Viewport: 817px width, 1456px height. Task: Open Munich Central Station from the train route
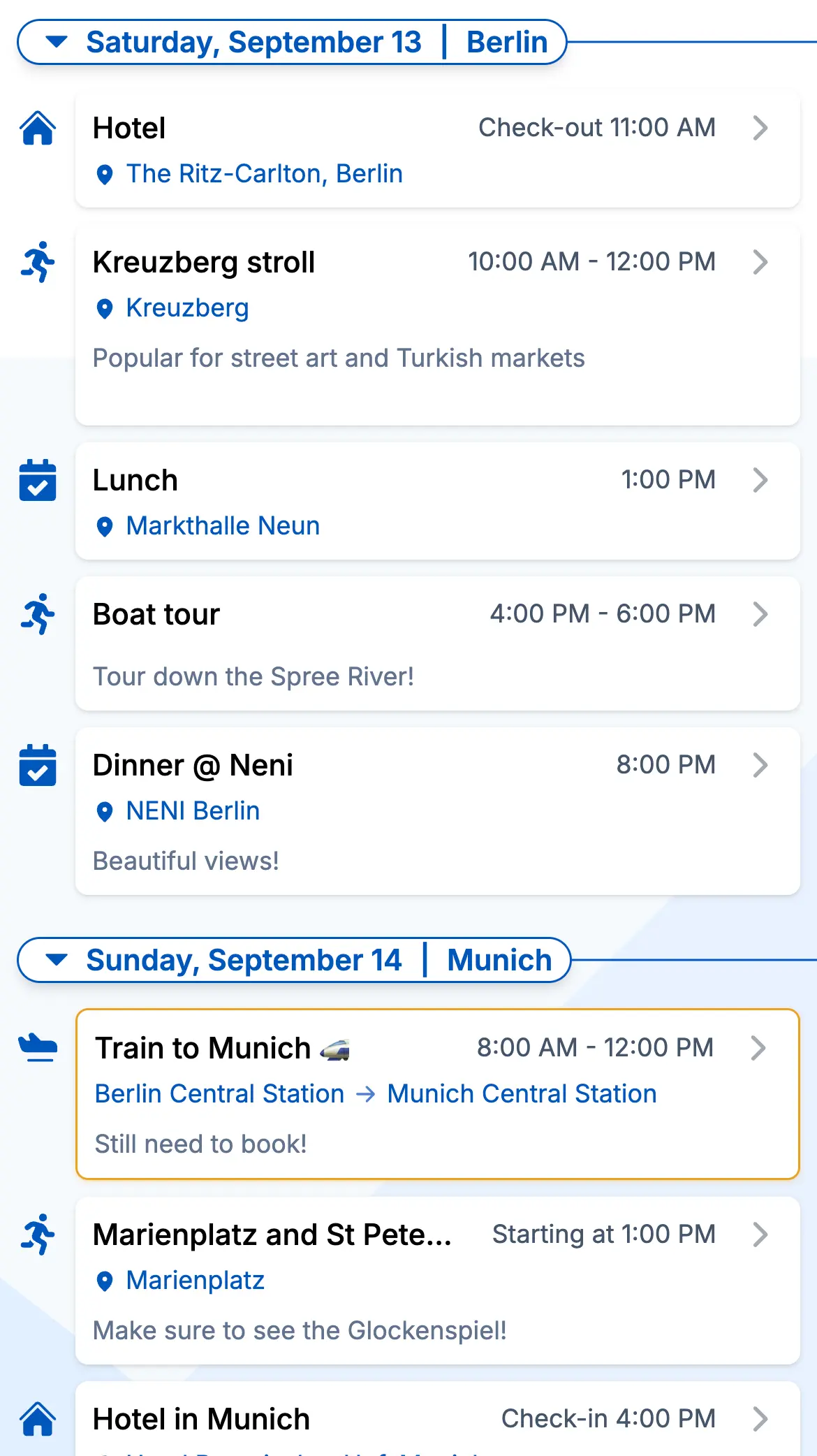click(x=521, y=1094)
